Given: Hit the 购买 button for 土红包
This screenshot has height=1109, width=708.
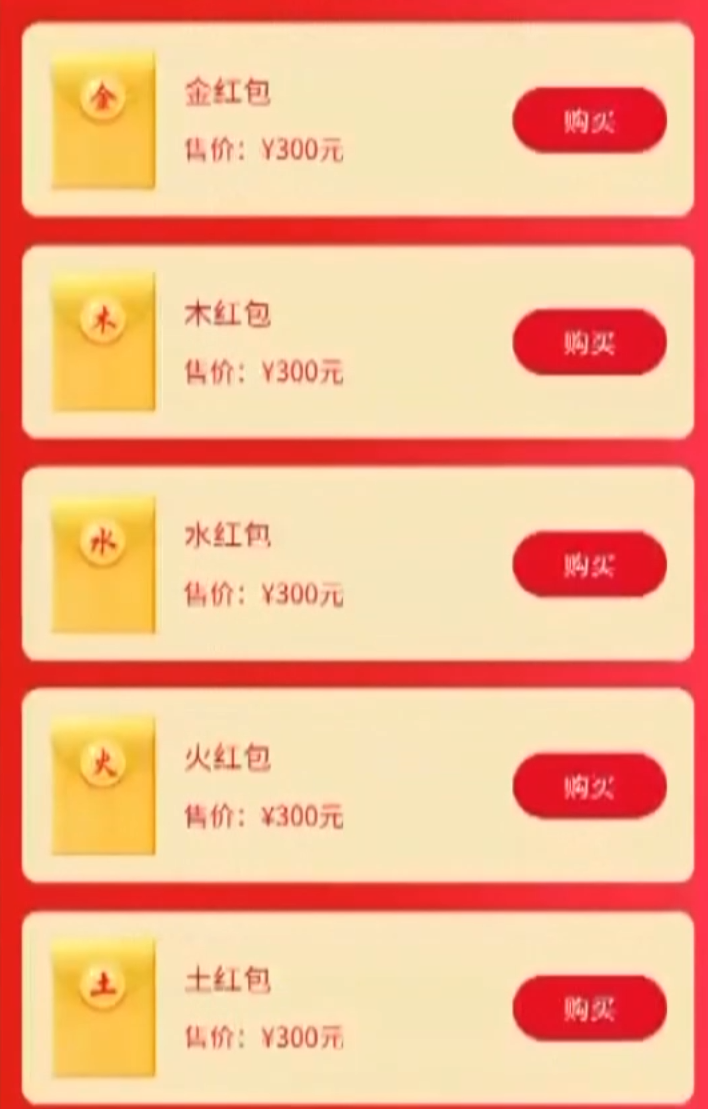Looking at the screenshot, I should click(x=589, y=1008).
